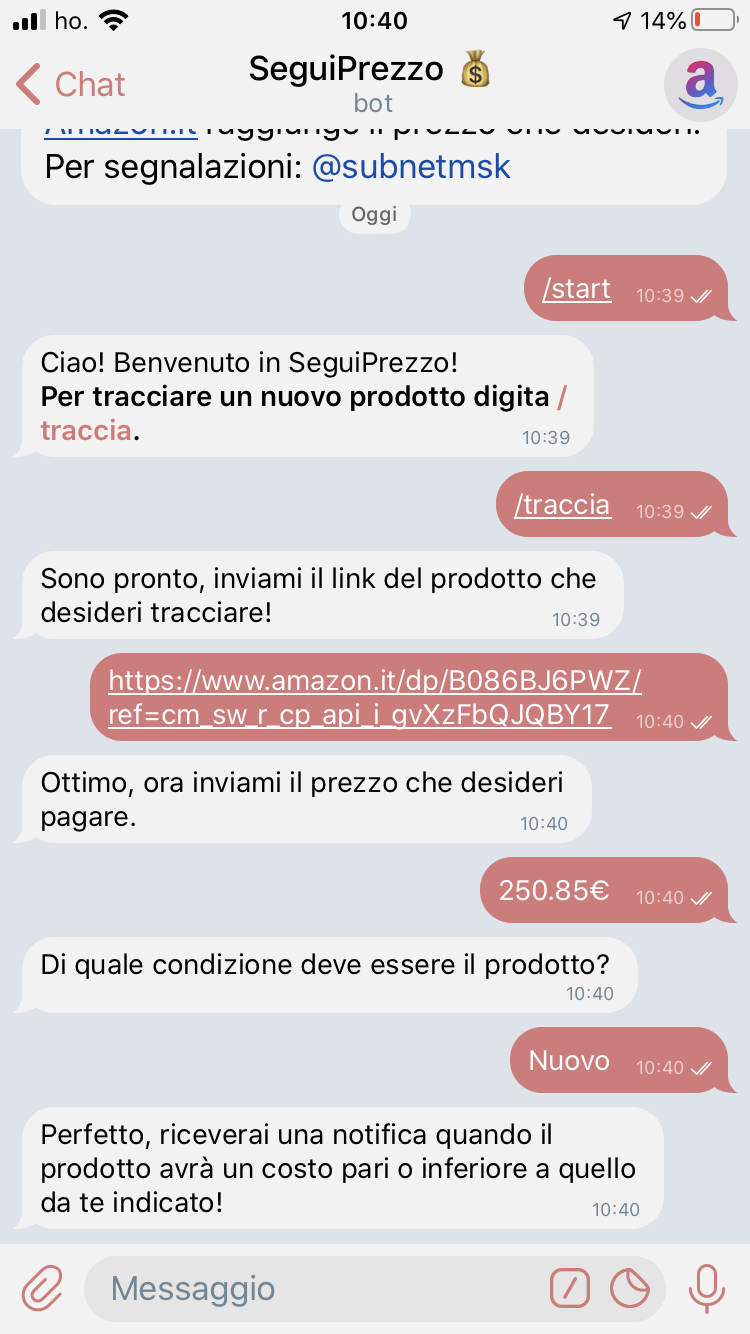The height and width of the screenshot is (1334, 750).
Task: Focus the Messaggio text field
Action: 310,1288
